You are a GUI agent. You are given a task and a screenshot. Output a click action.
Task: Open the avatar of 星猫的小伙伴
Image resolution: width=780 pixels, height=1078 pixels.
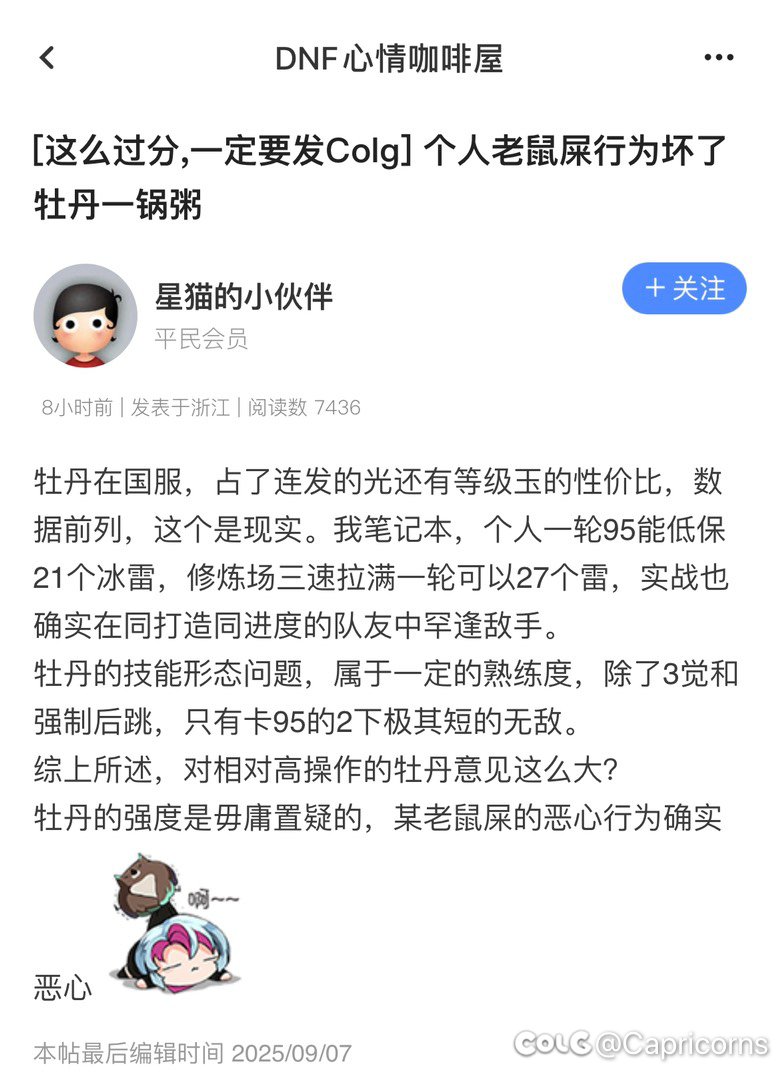(x=85, y=315)
